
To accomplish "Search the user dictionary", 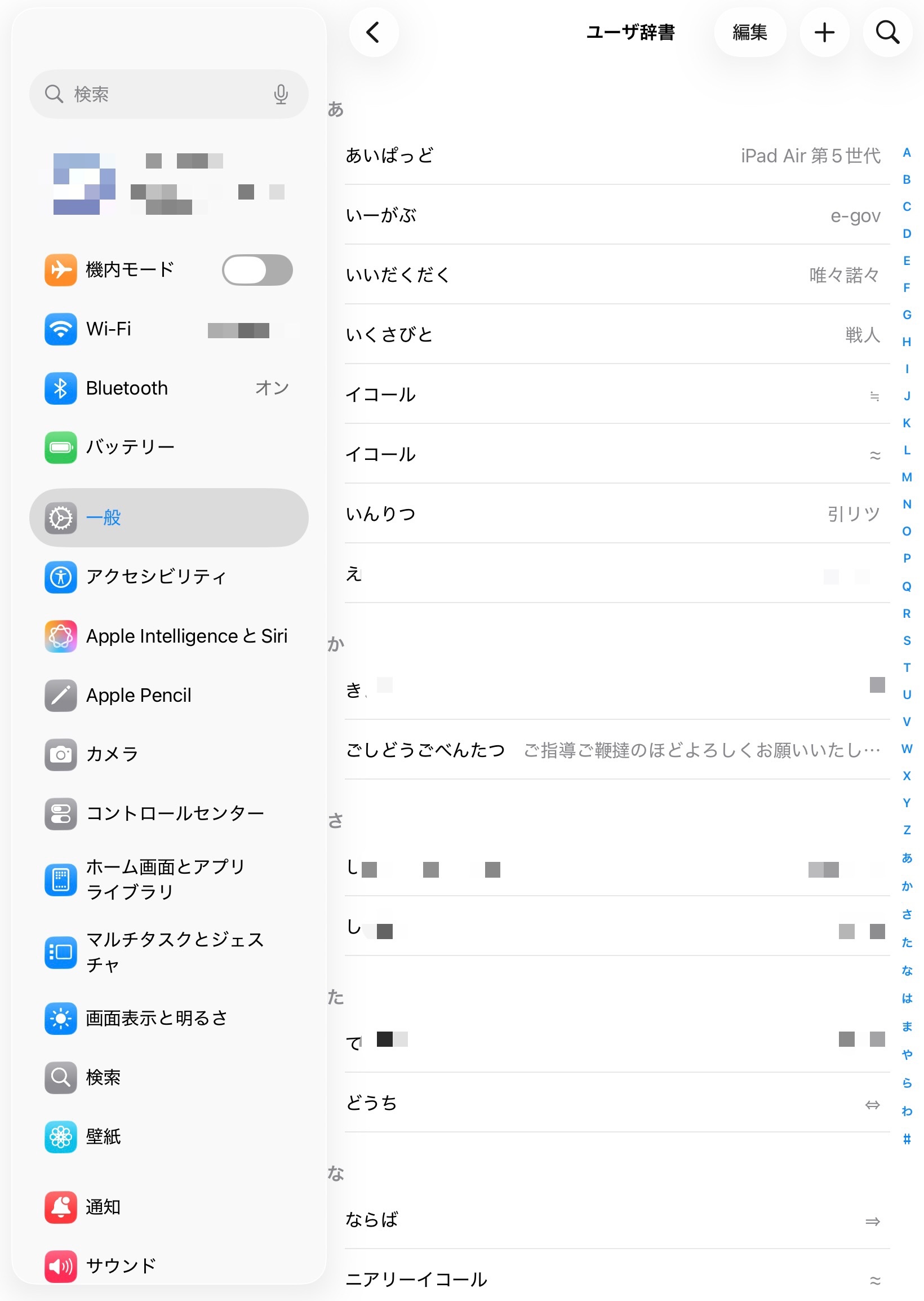I will 886,33.
